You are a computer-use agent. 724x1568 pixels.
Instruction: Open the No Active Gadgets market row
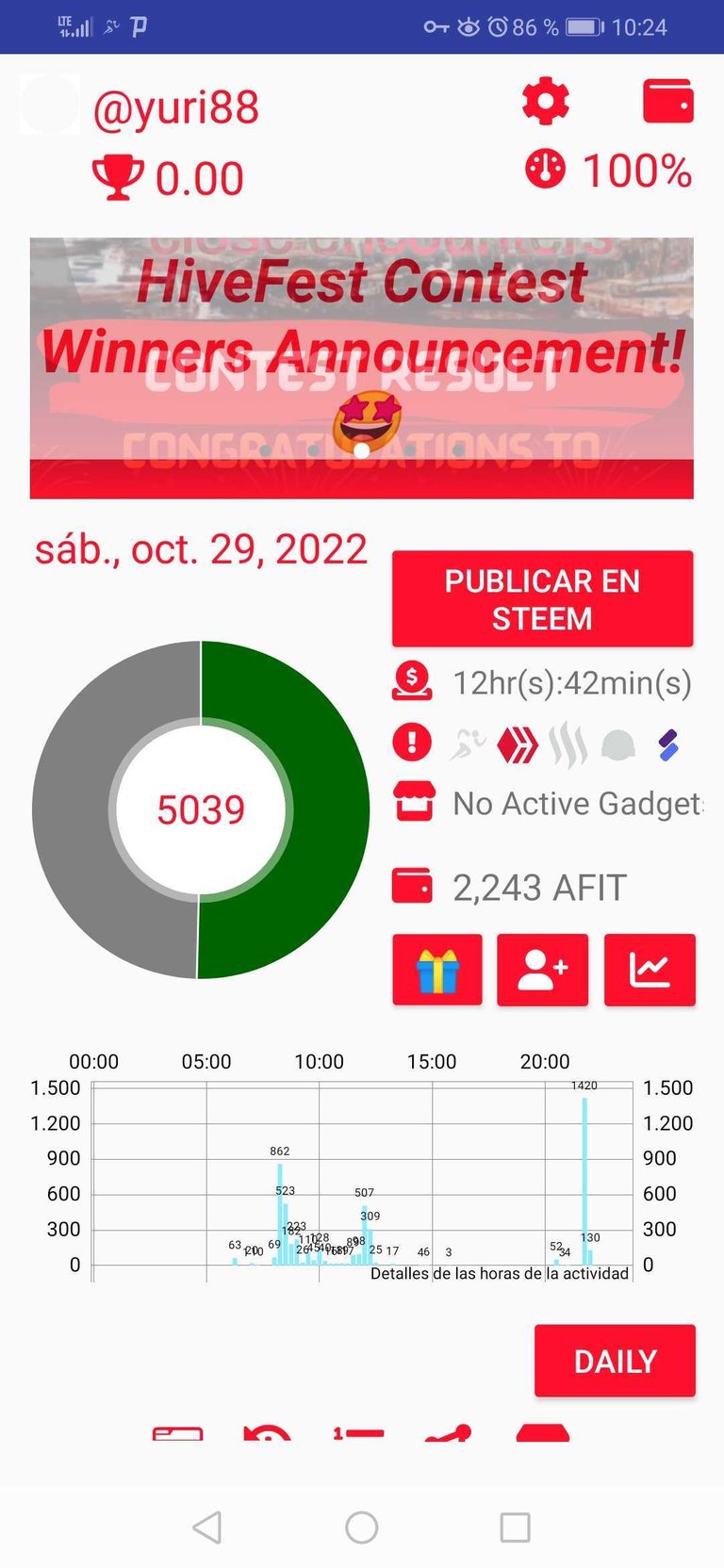575,804
